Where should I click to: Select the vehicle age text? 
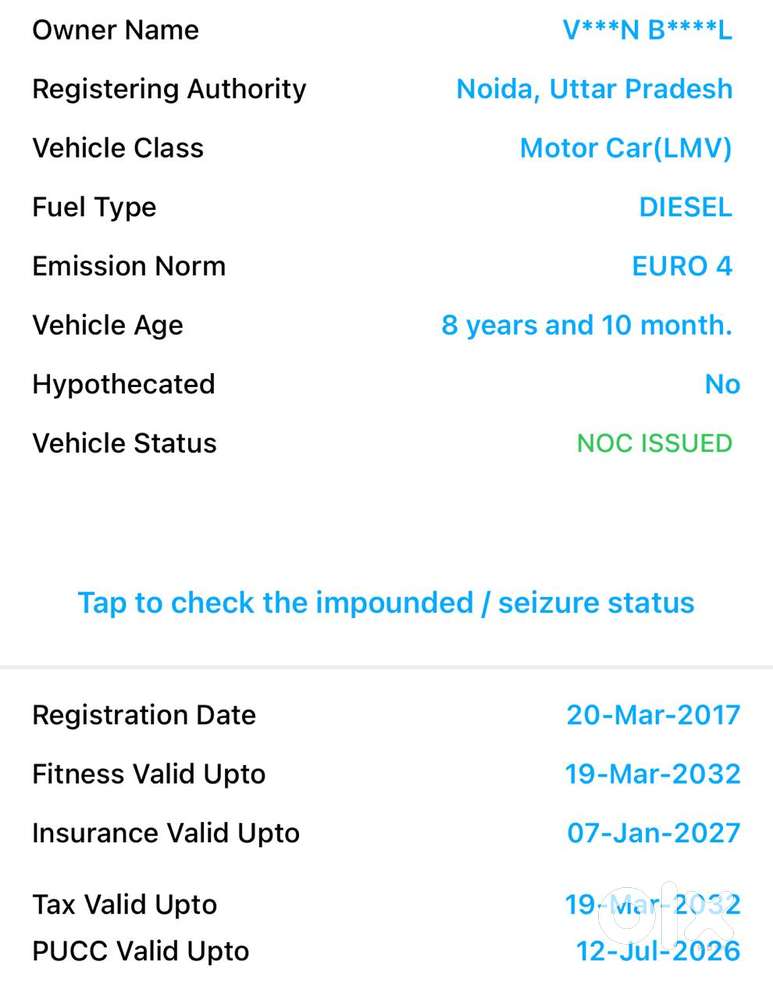[587, 325]
